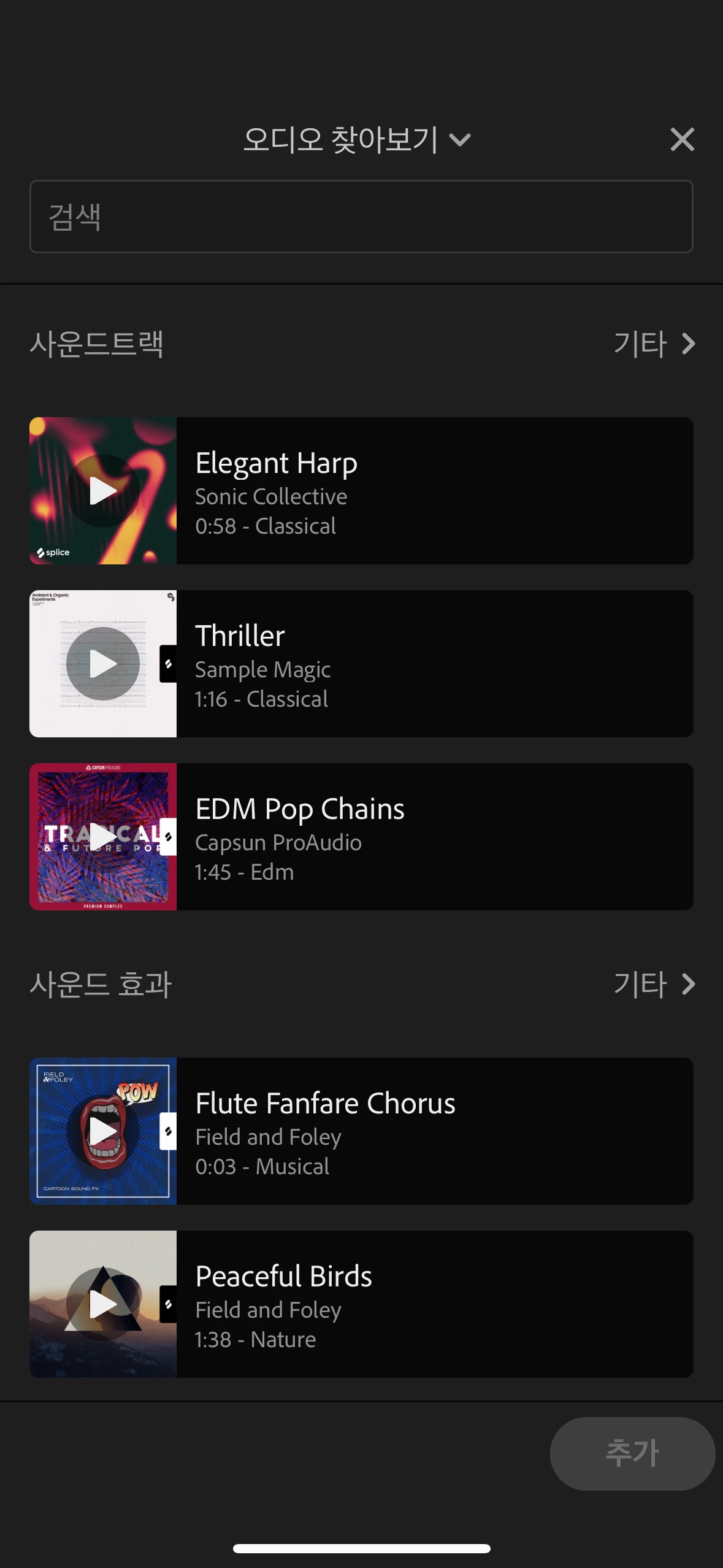
Task: Choose the EDM Pop Chains track
Action: coord(434,837)
